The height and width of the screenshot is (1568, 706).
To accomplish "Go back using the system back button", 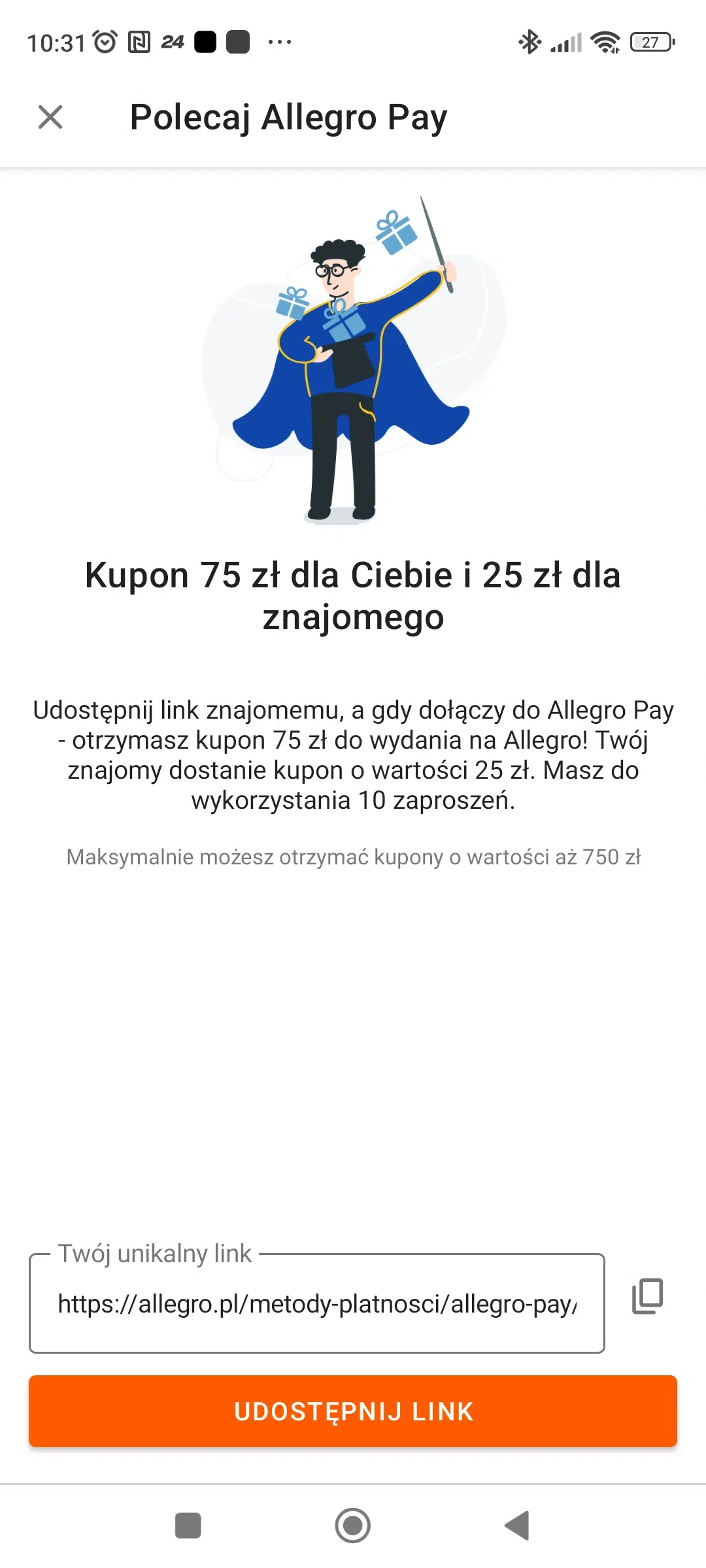I will point(517,1526).
